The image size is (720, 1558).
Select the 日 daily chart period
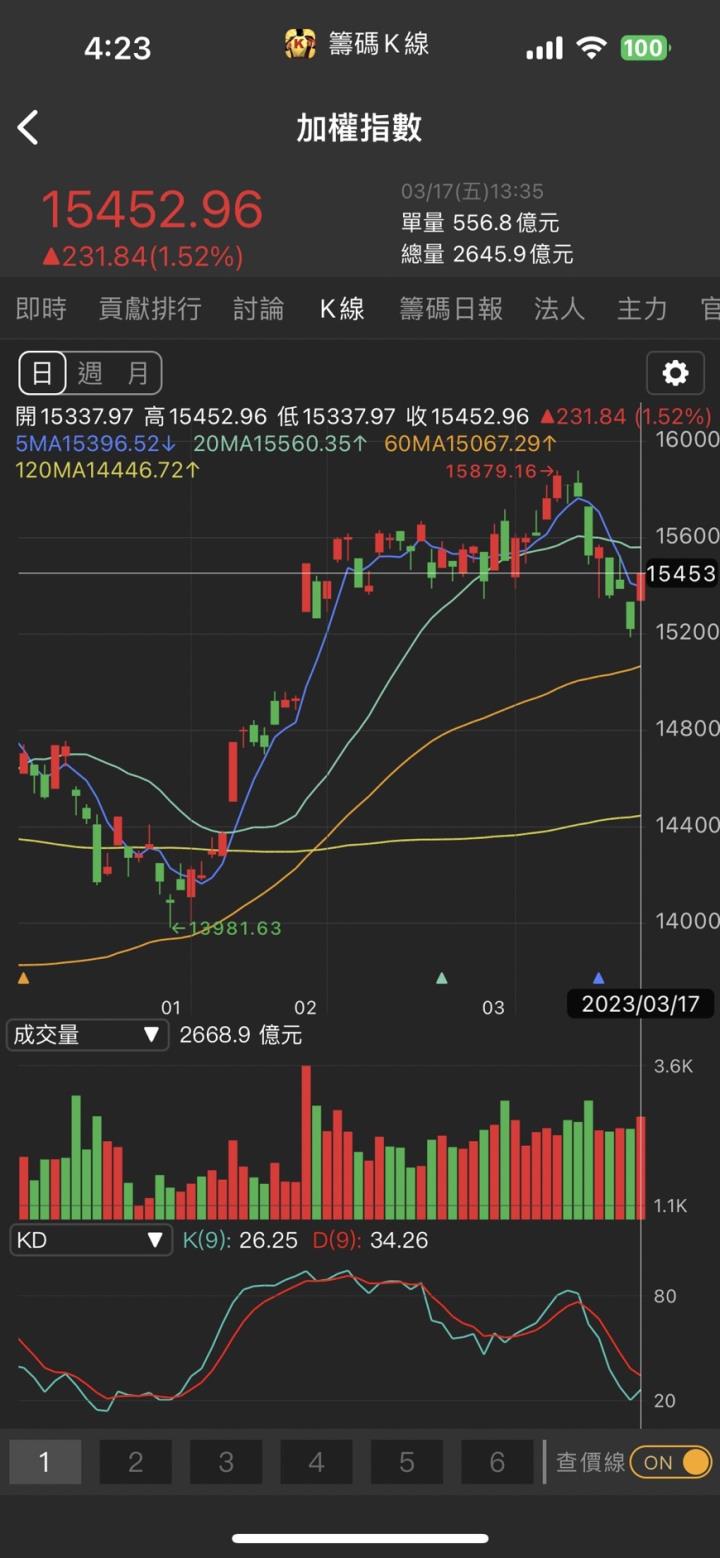pos(43,374)
